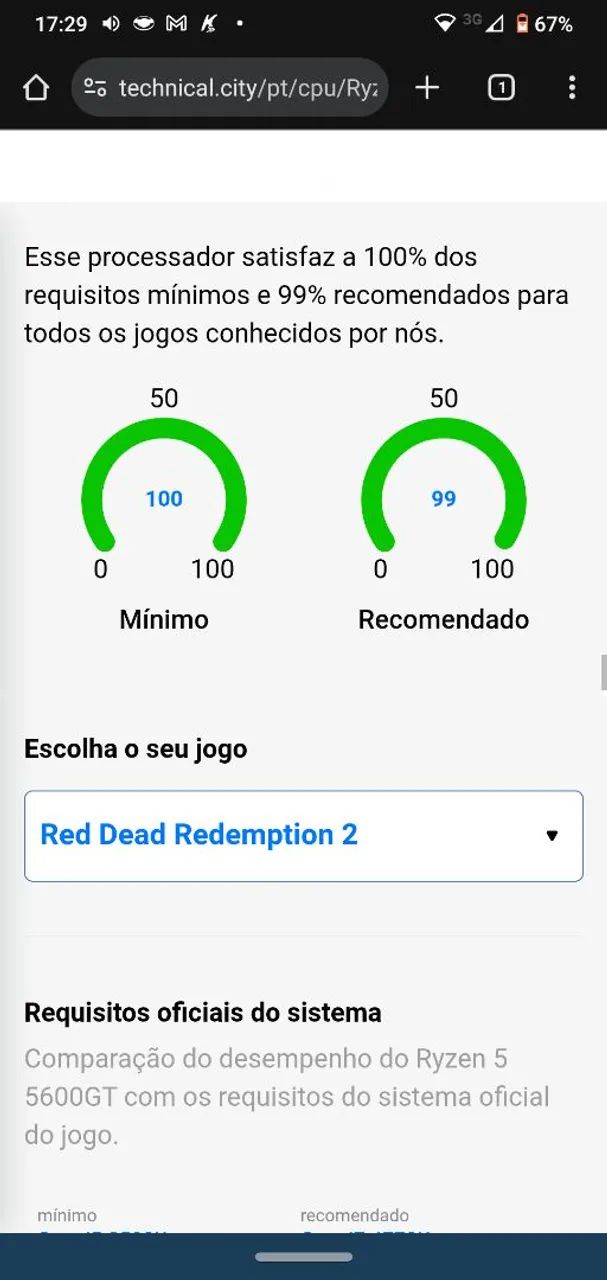Go to the browser home page
Image resolution: width=607 pixels, height=1280 pixels.
[36, 88]
